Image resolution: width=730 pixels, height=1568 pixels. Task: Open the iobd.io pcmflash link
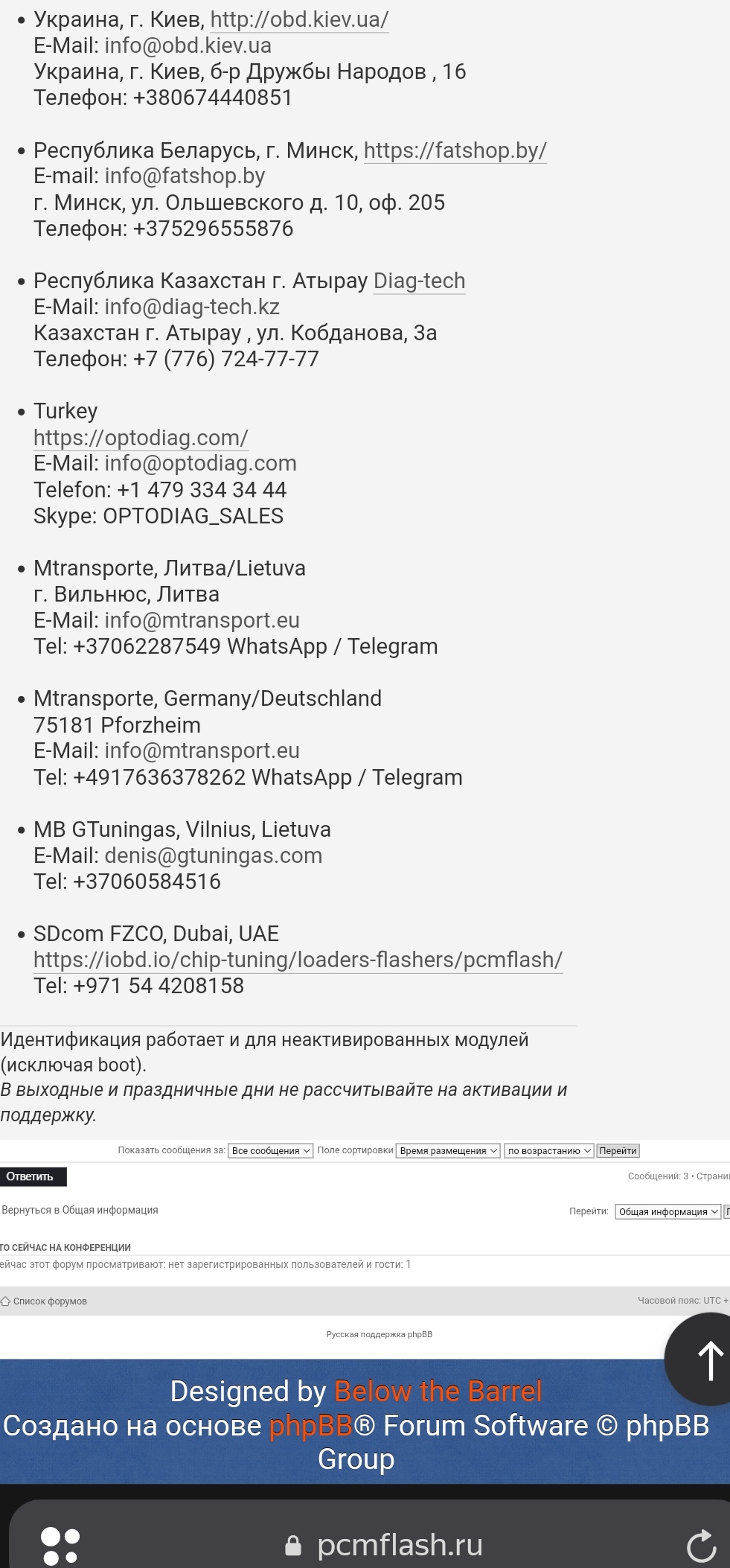pyautogui.click(x=298, y=960)
